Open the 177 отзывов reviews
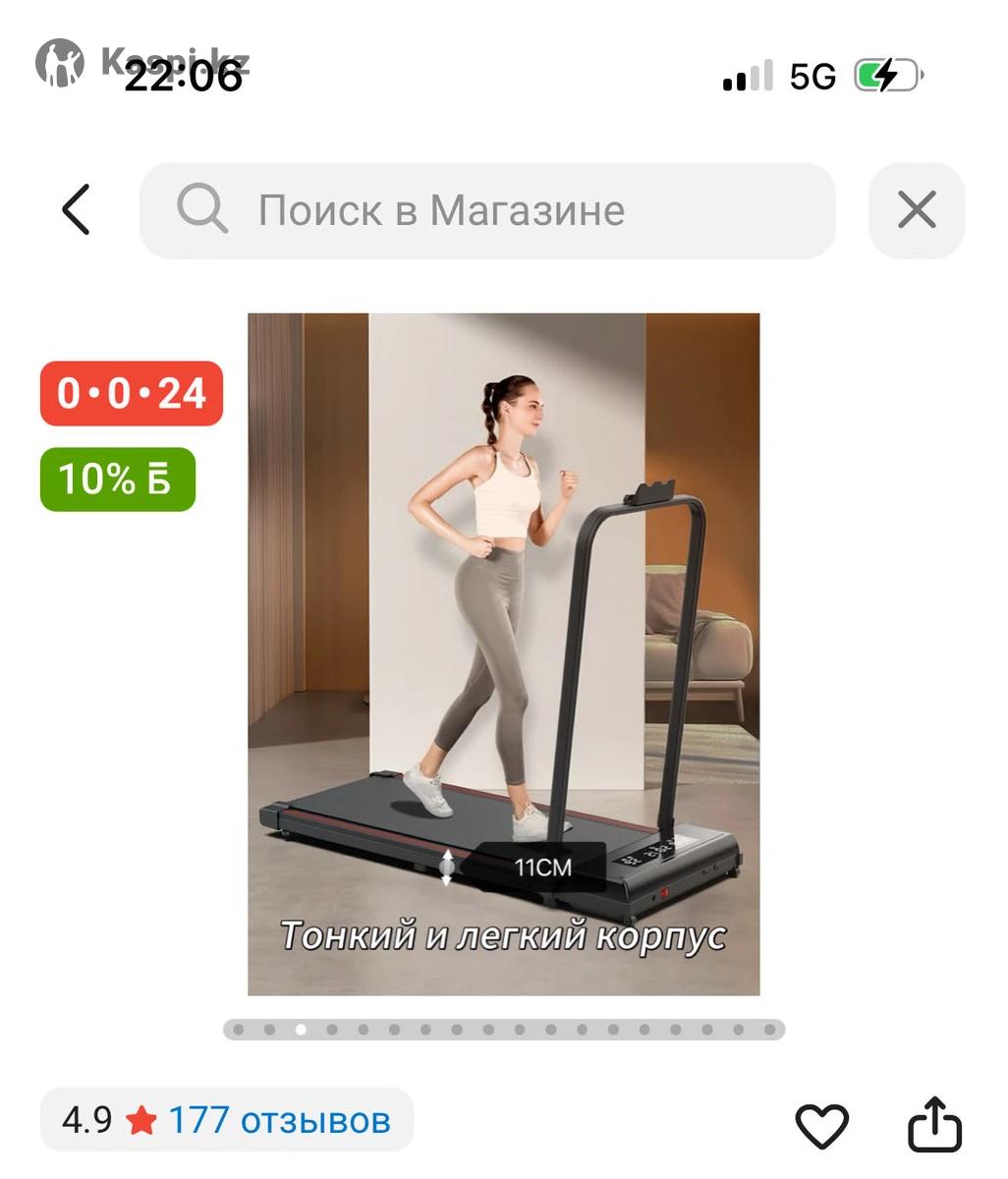The width and height of the screenshot is (1008, 1179). pos(279,1120)
